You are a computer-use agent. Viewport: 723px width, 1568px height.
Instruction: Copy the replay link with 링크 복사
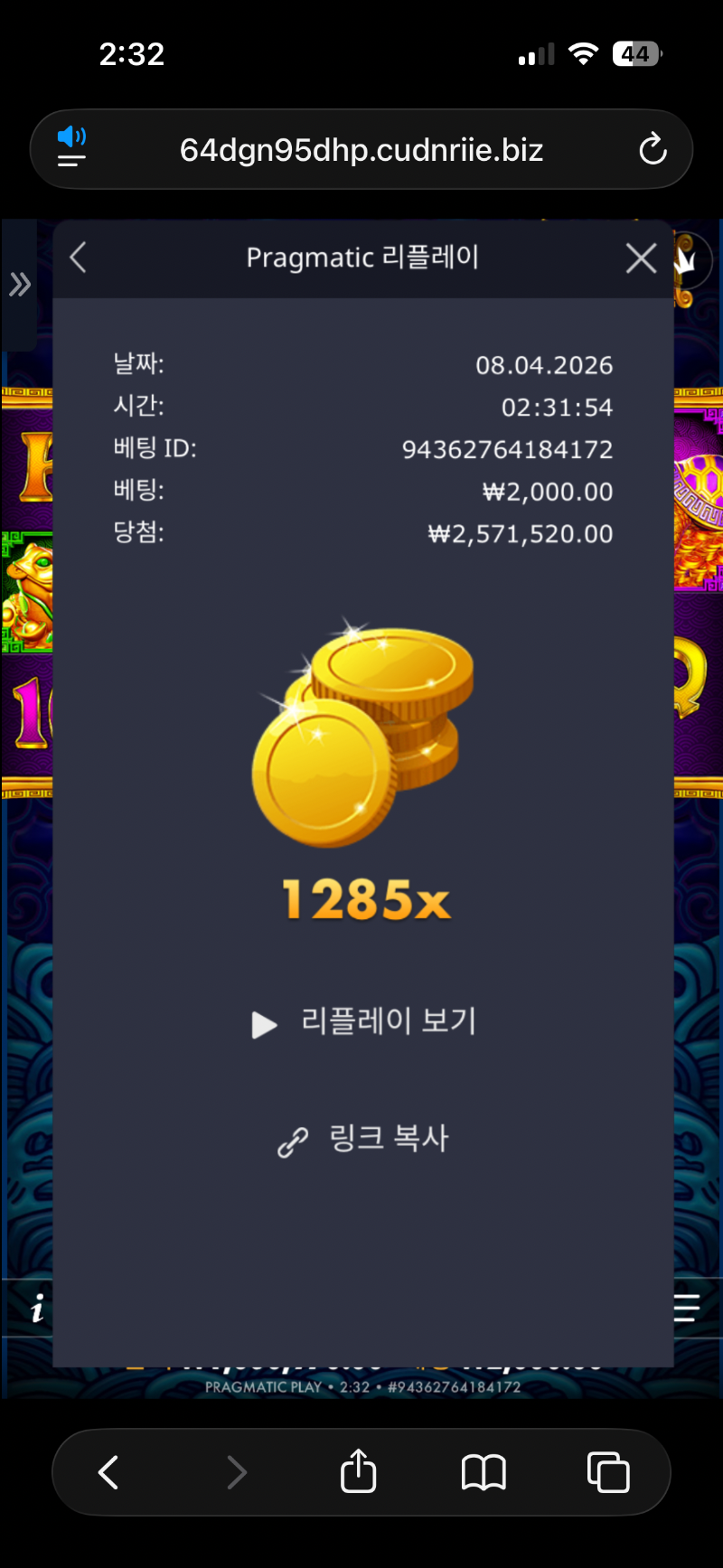[x=363, y=1139]
